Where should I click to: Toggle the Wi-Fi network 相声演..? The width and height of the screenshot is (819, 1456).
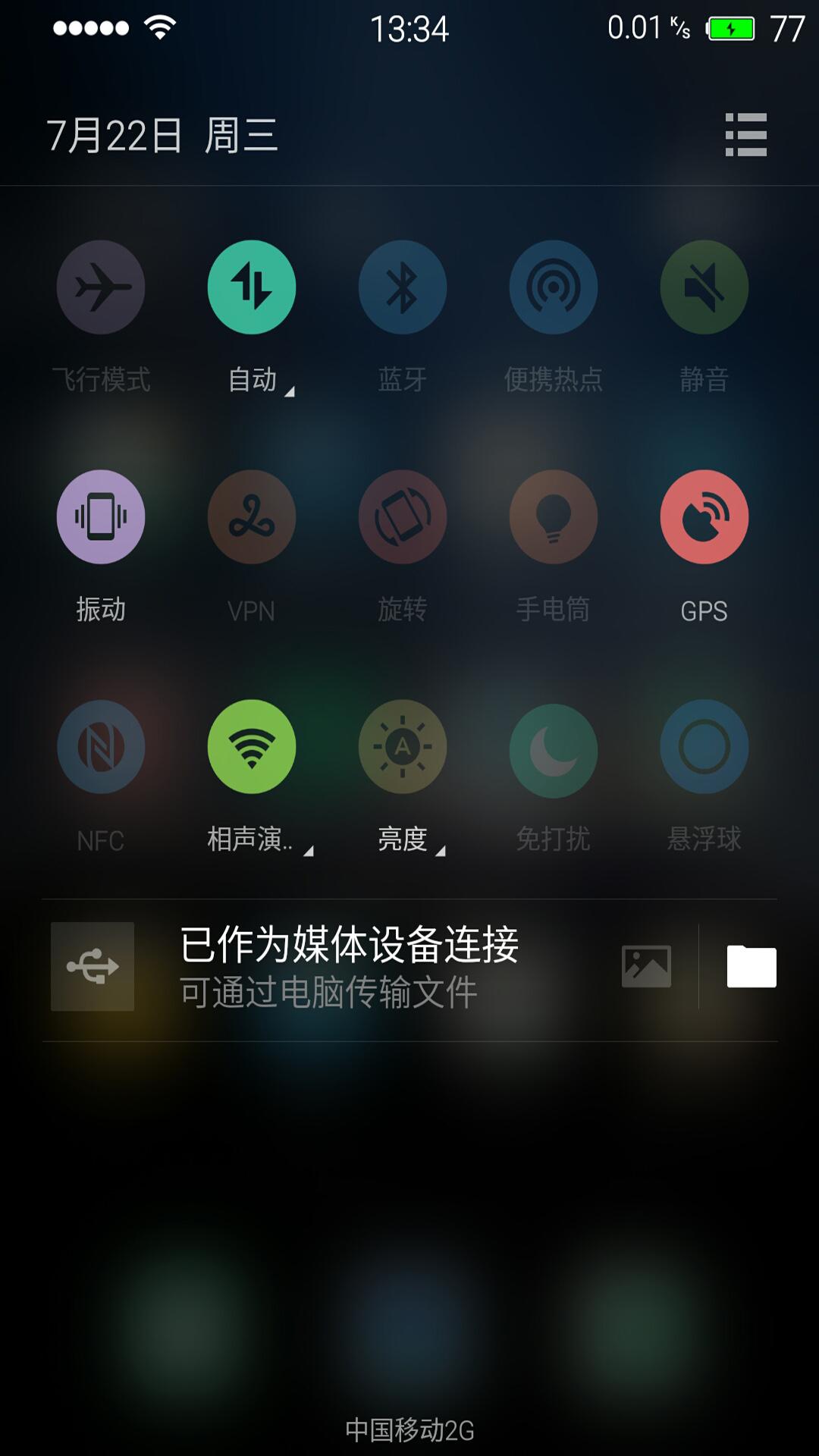click(252, 747)
